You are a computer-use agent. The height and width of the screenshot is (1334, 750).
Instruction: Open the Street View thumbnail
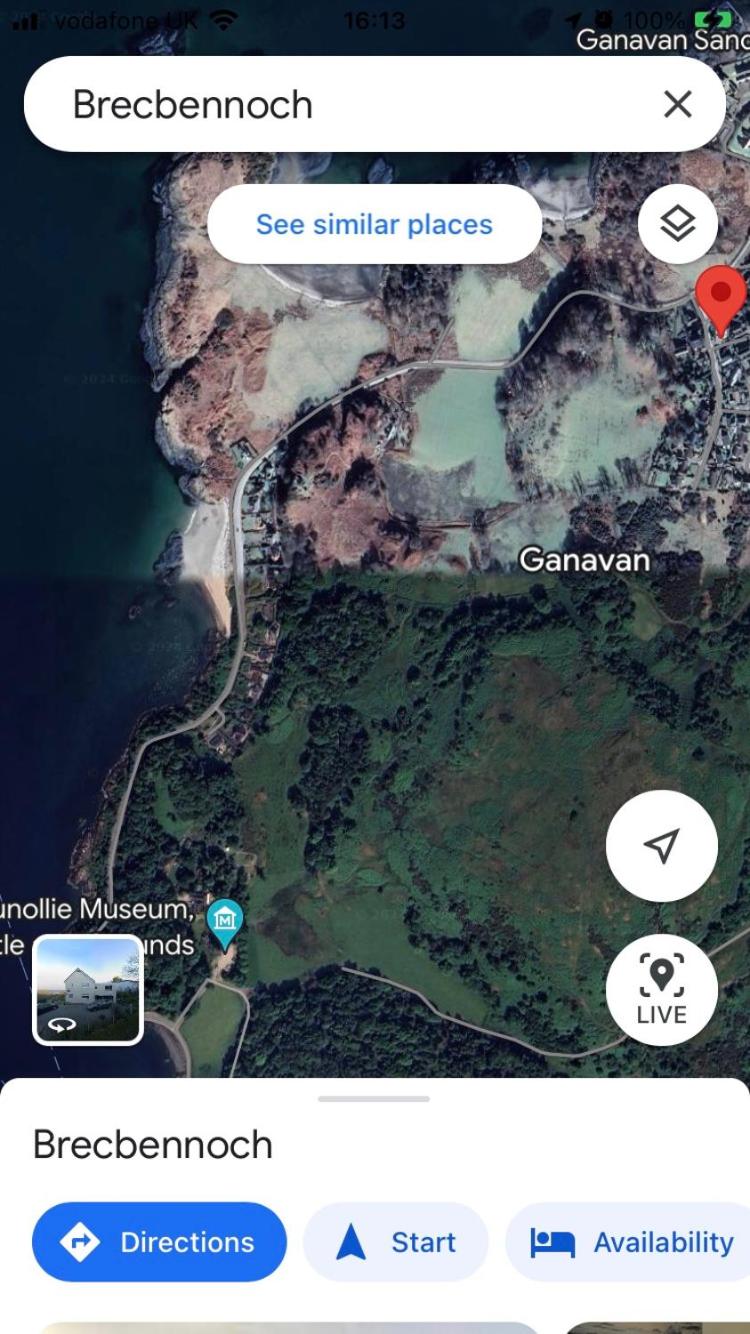88,990
